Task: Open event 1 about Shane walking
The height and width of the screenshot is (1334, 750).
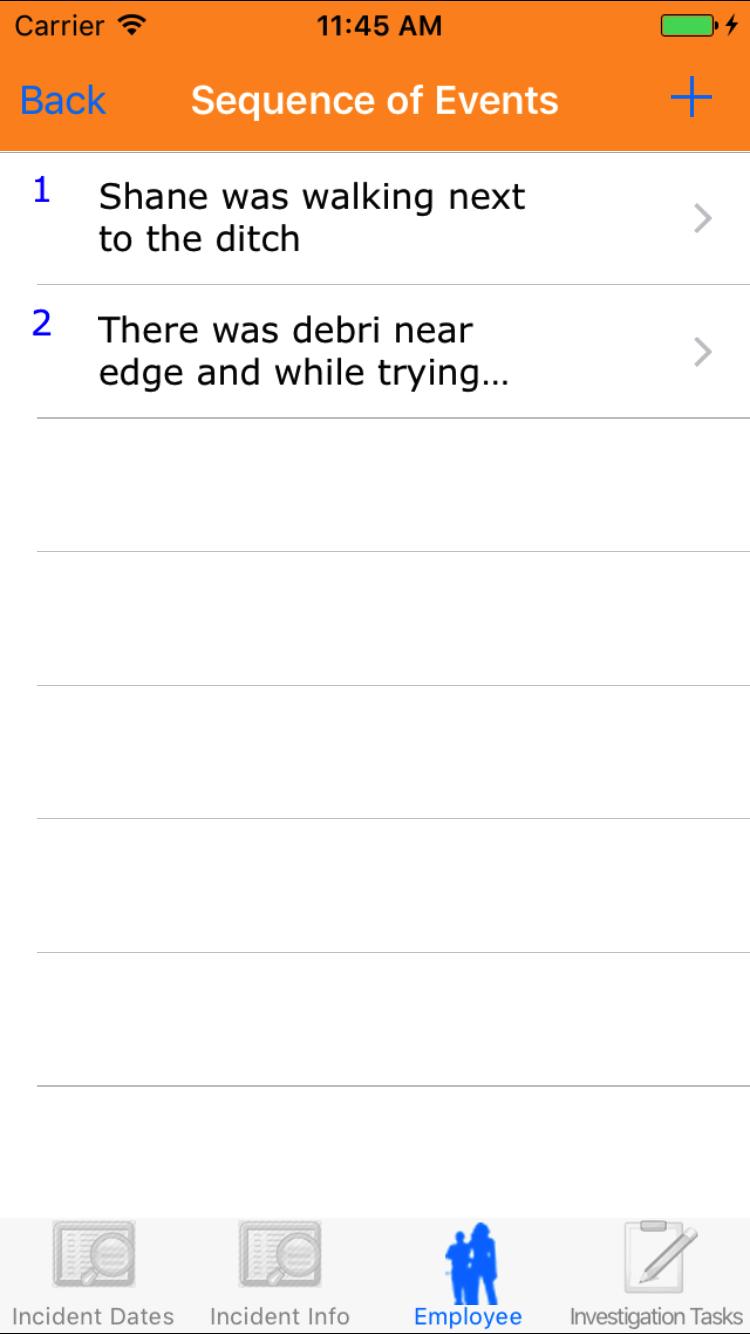Action: (x=375, y=218)
